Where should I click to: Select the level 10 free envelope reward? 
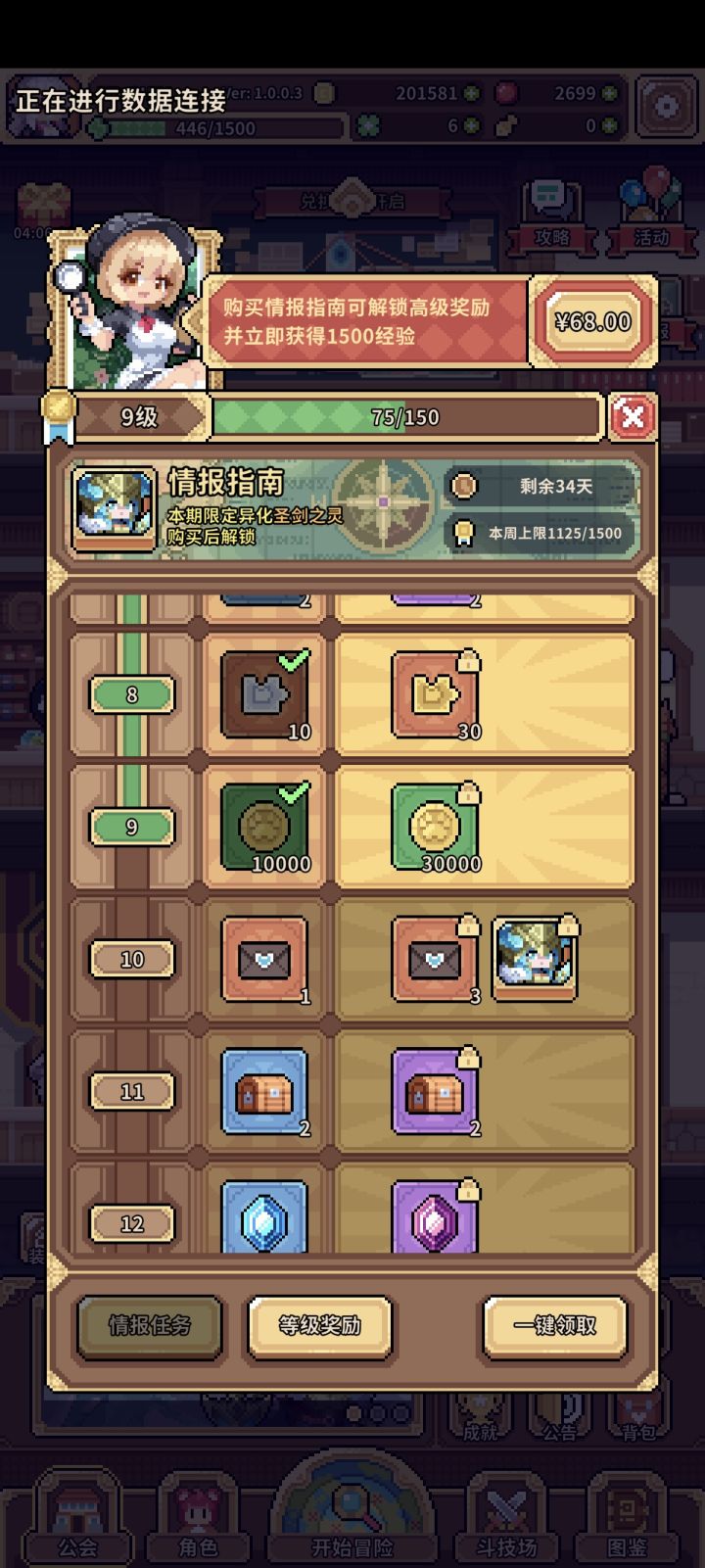pyautogui.click(x=264, y=960)
